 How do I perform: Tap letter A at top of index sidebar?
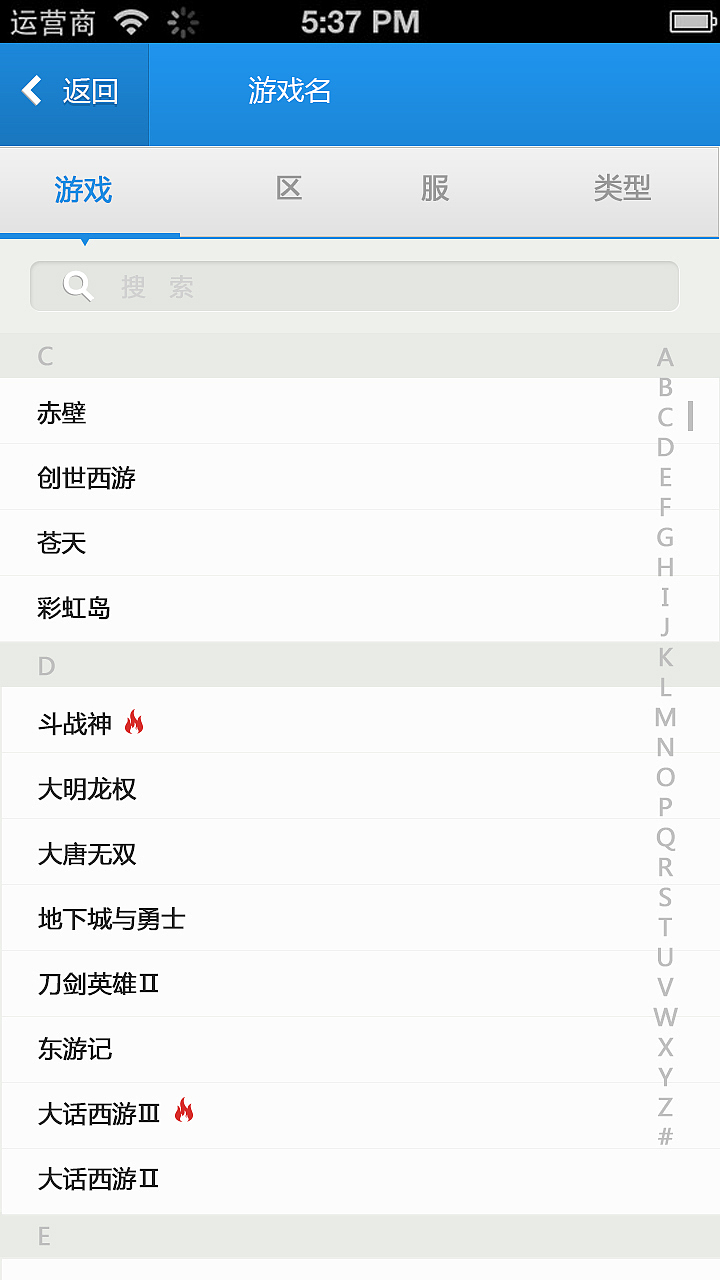tap(665, 356)
